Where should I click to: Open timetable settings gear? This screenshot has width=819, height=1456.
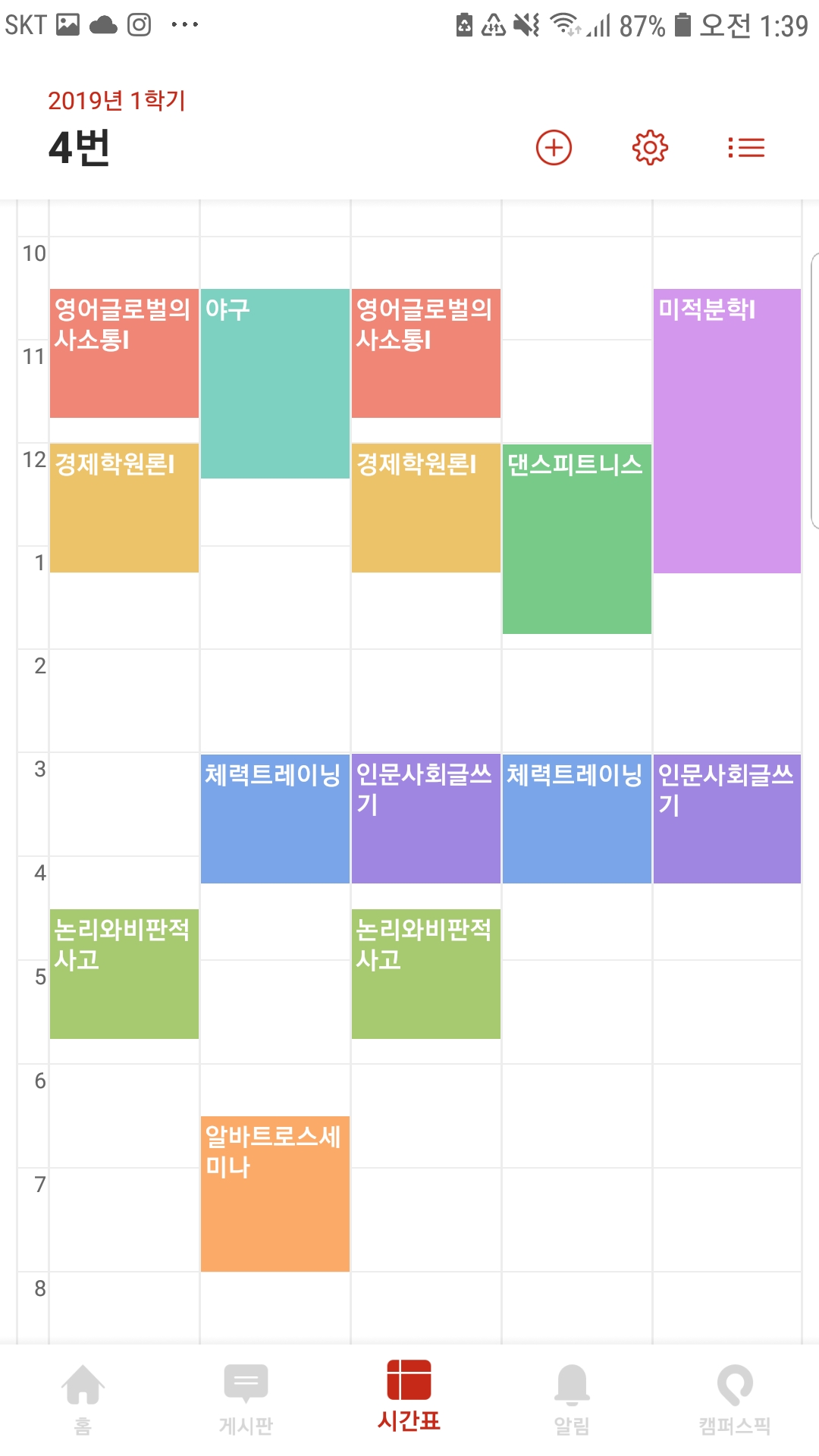650,147
